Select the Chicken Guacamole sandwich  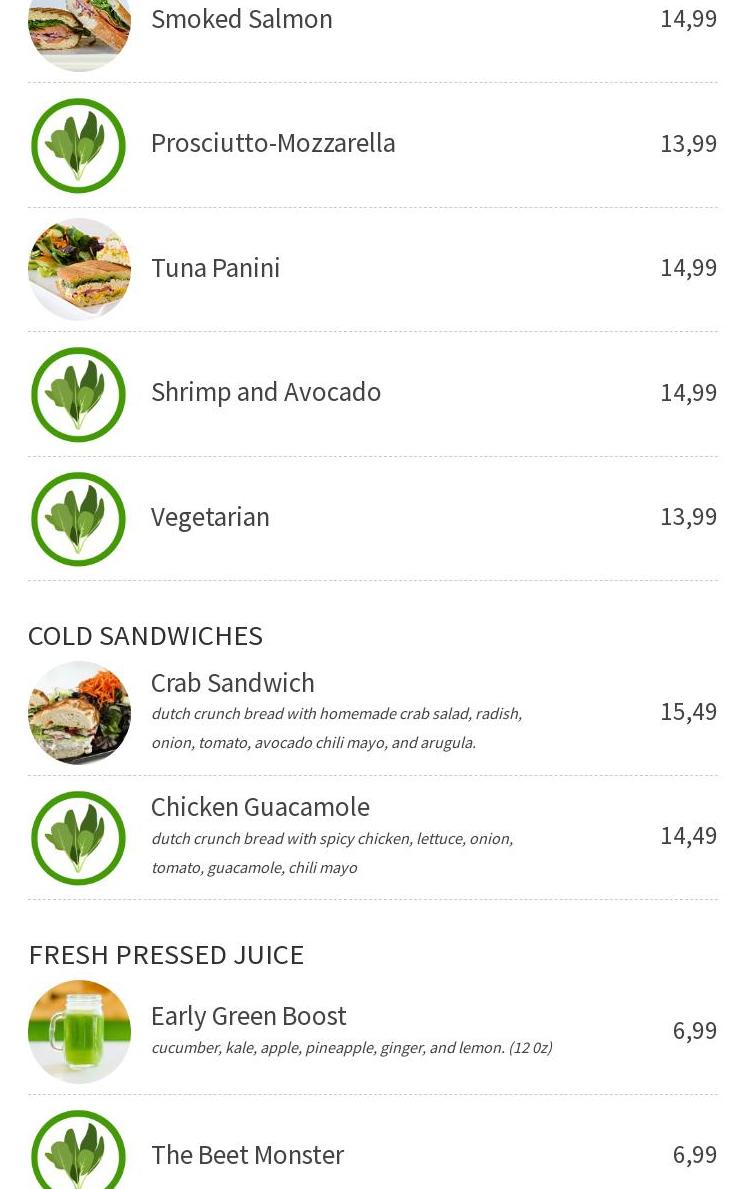pos(260,807)
